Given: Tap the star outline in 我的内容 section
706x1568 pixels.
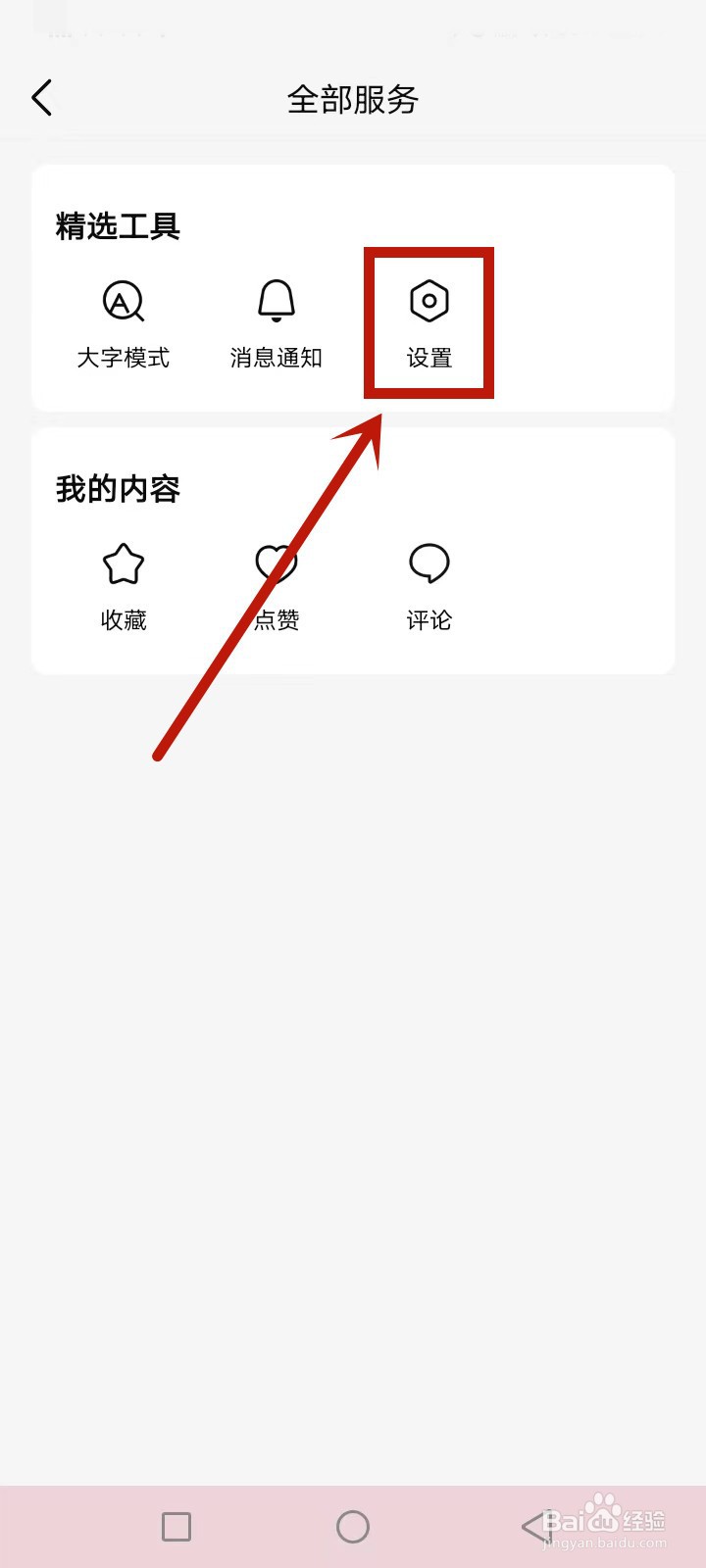Looking at the screenshot, I should 123,563.
